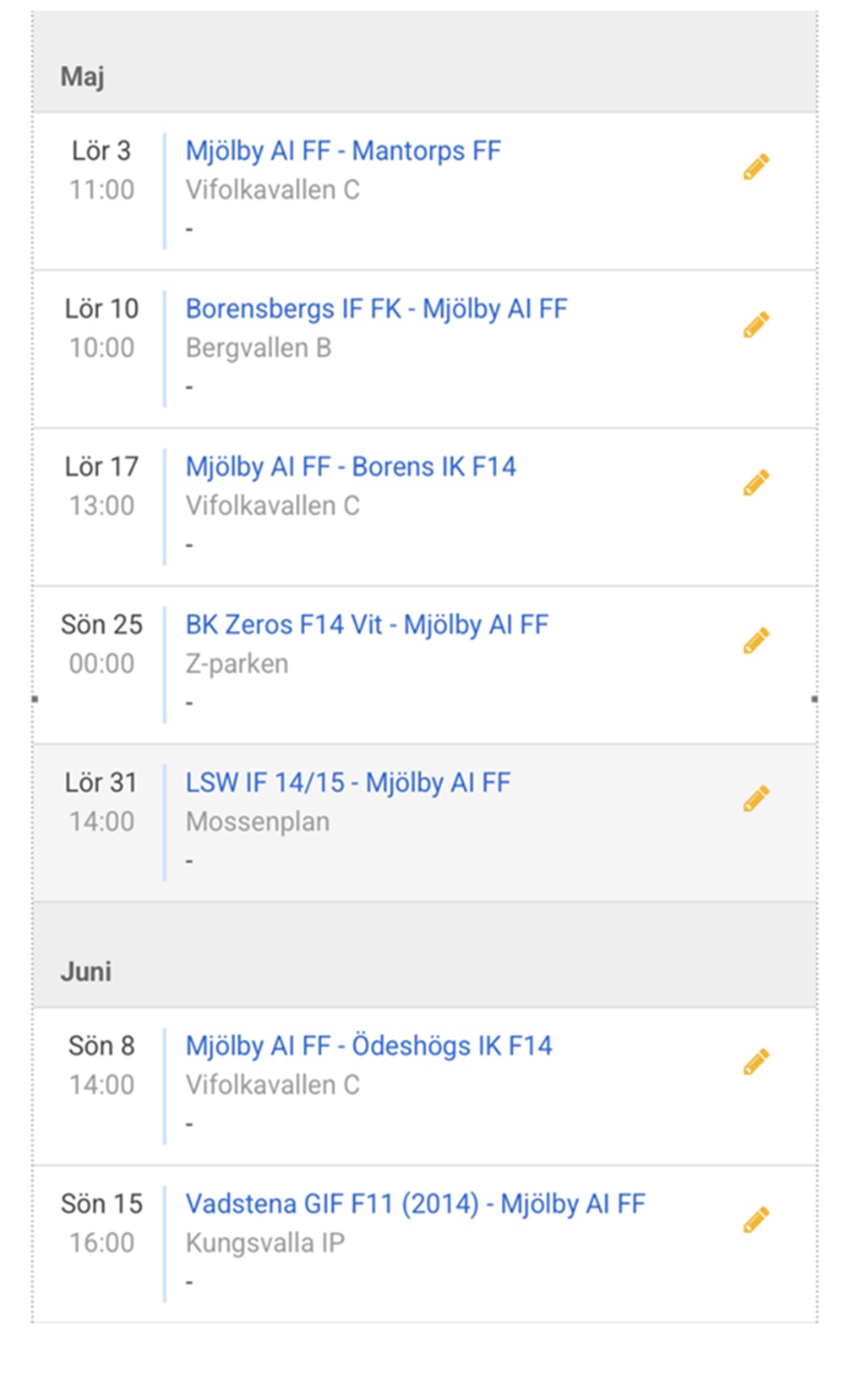The height and width of the screenshot is (1400, 845).
Task: Edit the Mjölby AI FF - Mantorps FF match
Action: point(756,167)
